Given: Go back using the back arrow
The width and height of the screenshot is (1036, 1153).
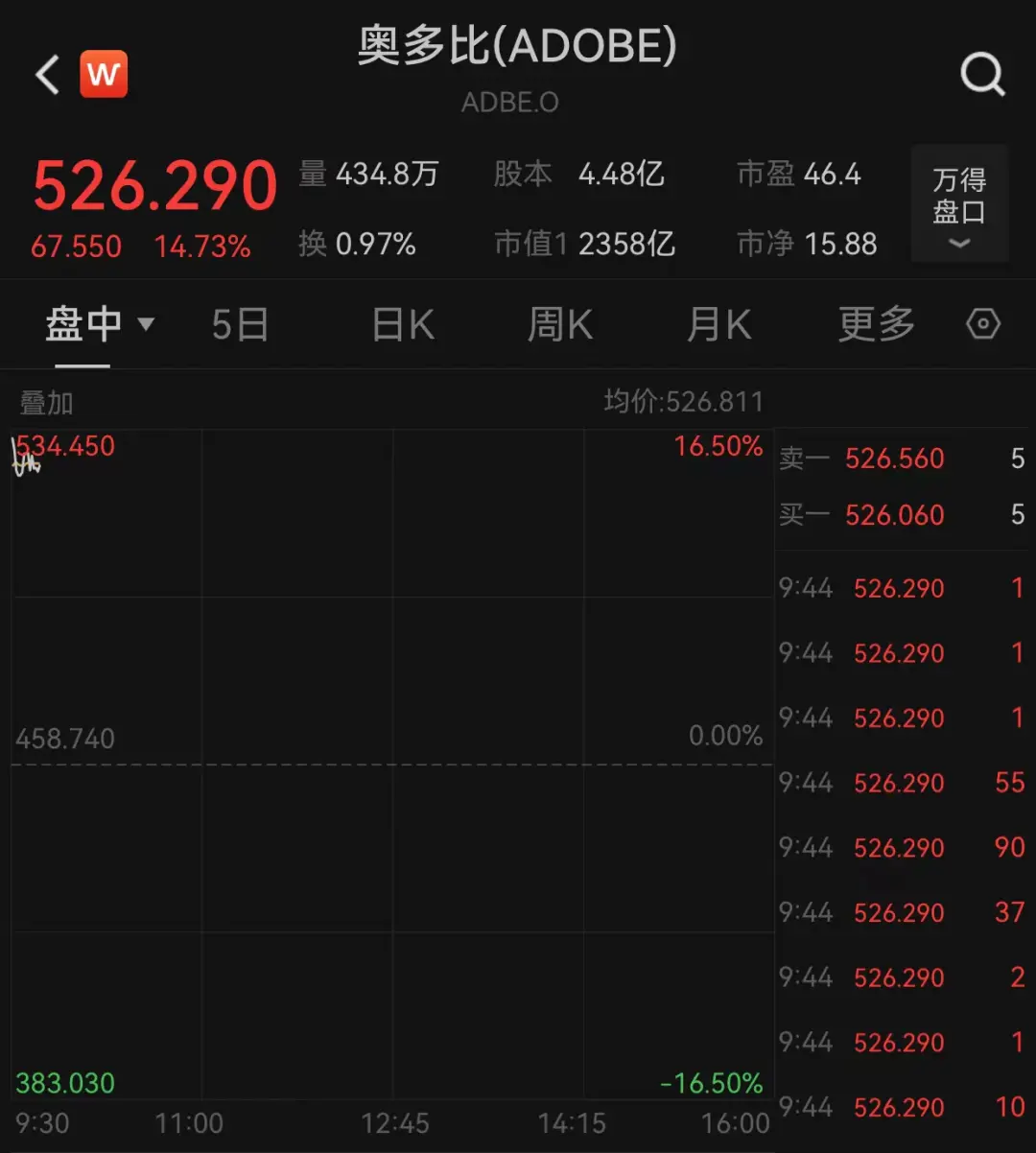Looking at the screenshot, I should [47, 74].
